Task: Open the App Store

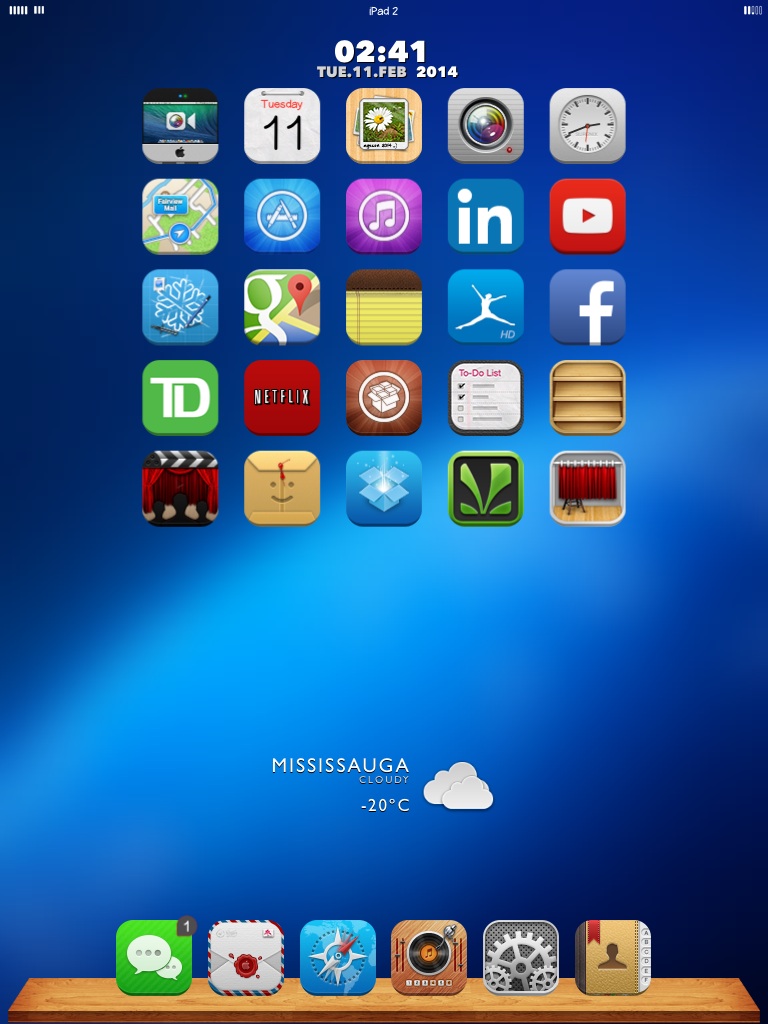Action: point(282,216)
